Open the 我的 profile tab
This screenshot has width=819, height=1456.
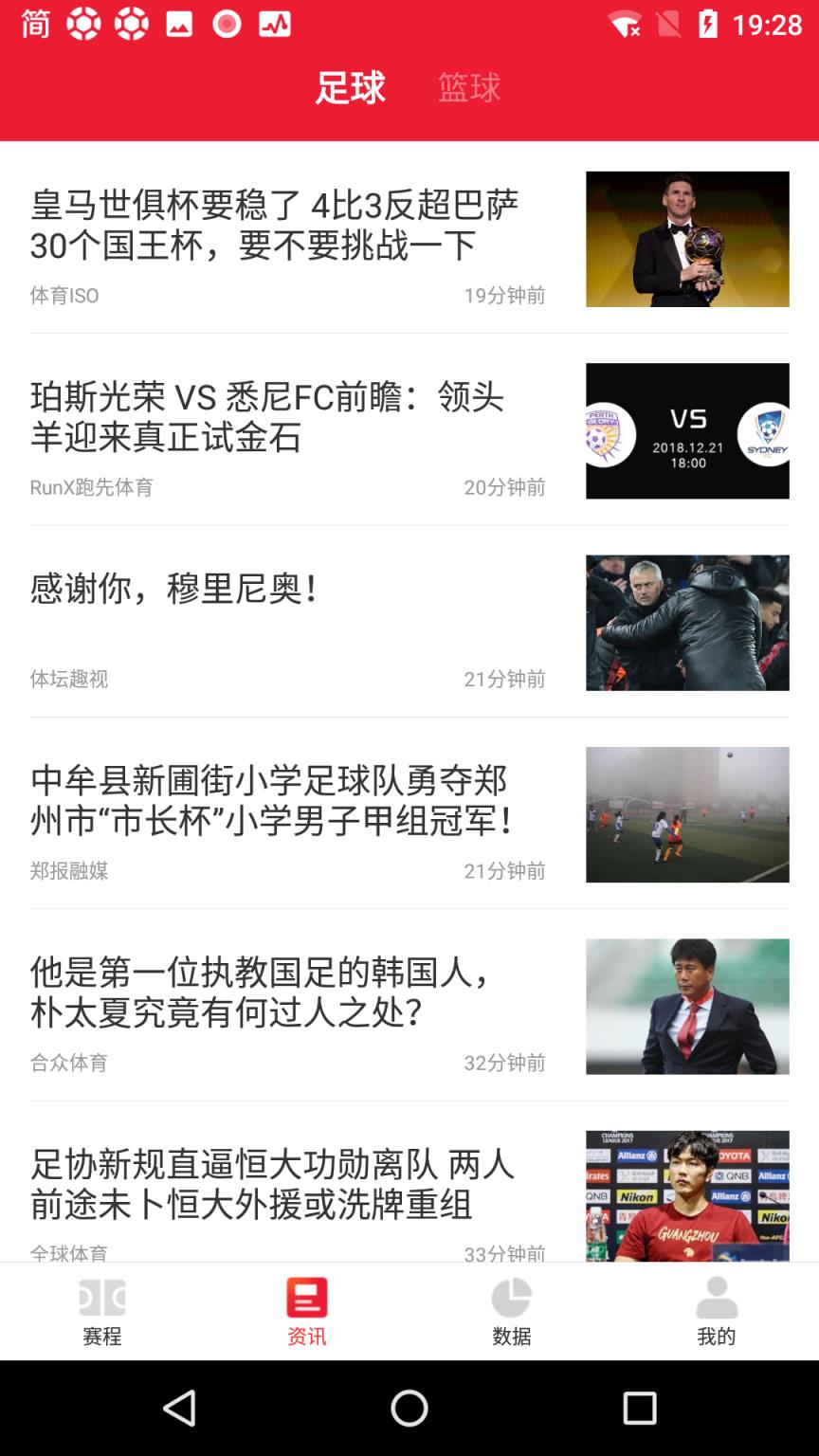pyautogui.click(x=717, y=1312)
